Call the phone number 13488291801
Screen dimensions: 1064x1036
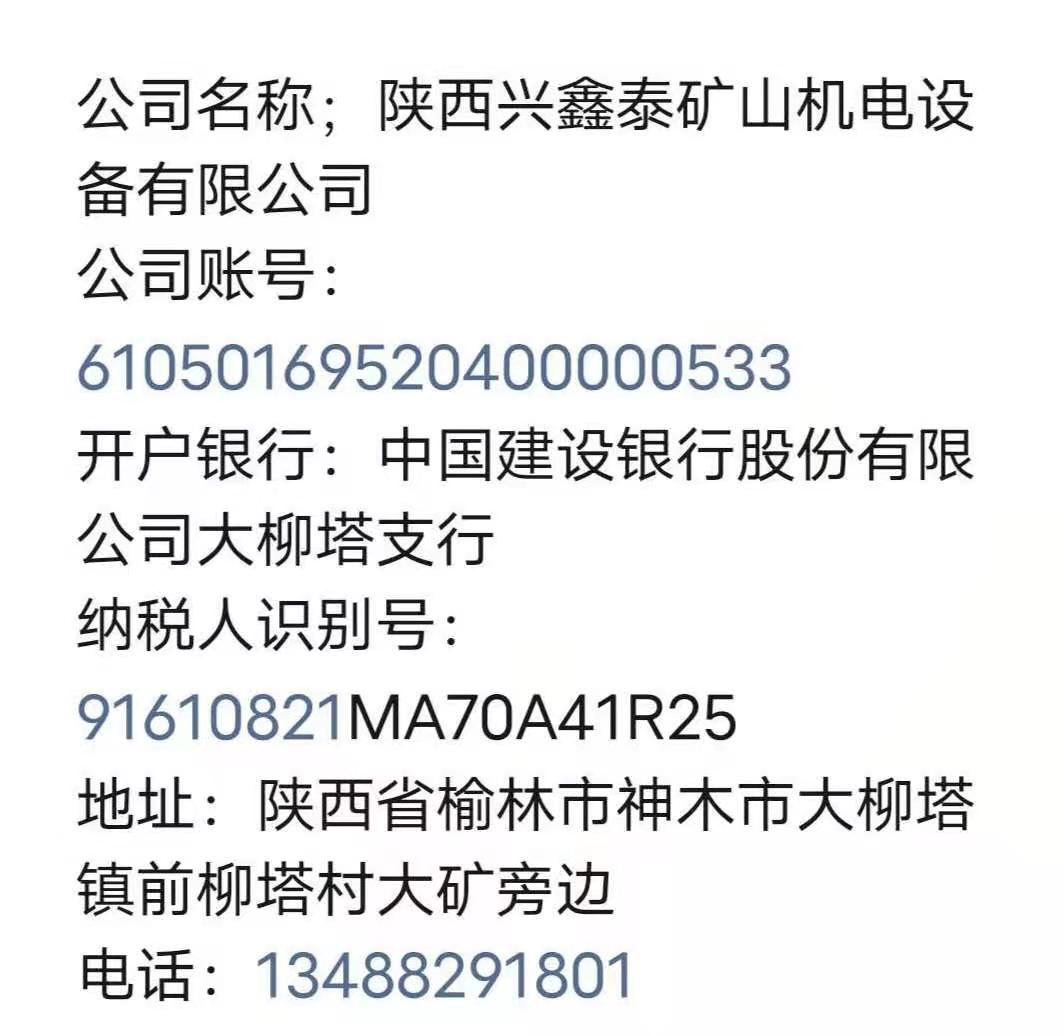coord(445,975)
